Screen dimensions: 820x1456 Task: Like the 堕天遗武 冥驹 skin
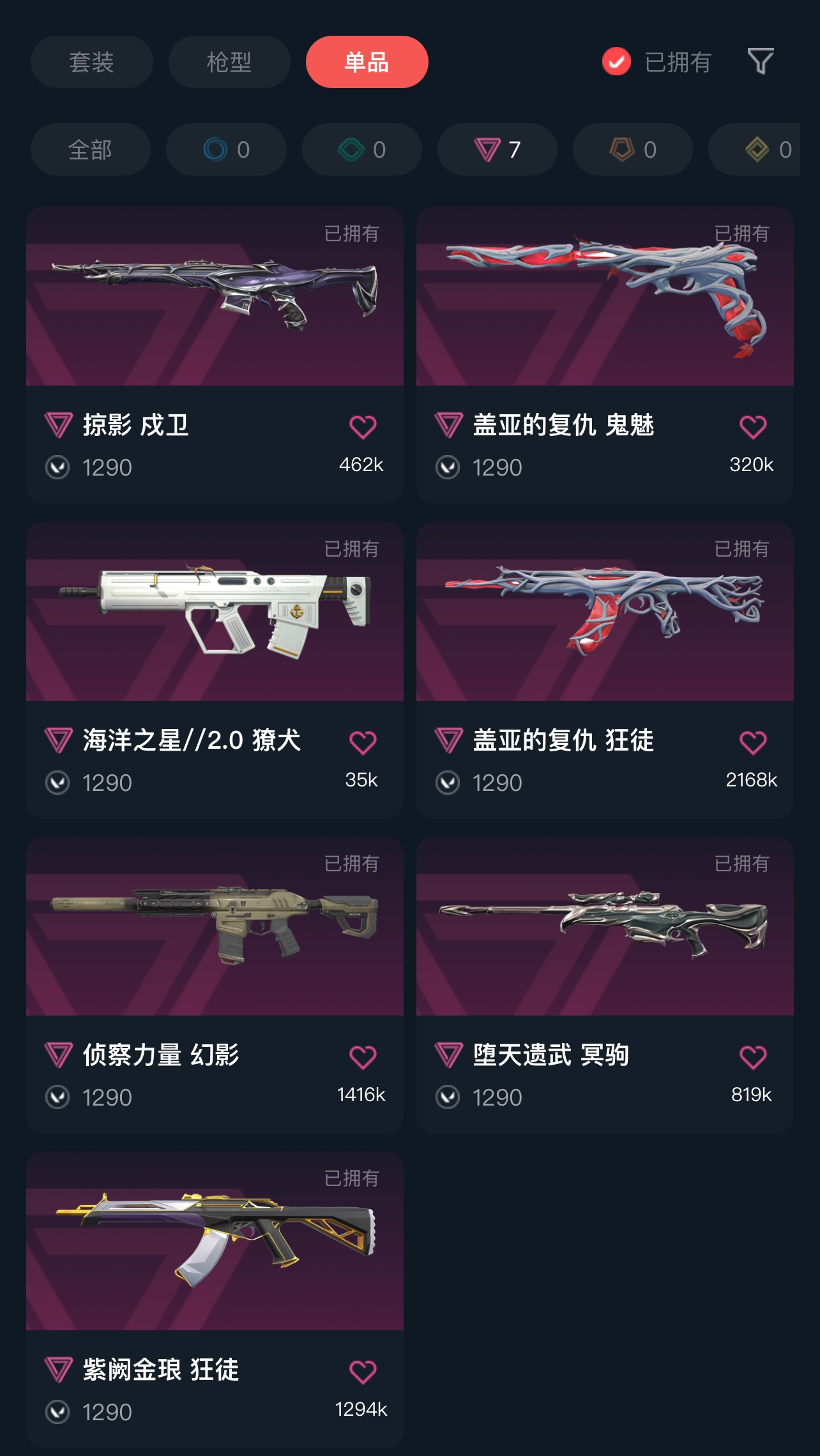[x=752, y=1057]
